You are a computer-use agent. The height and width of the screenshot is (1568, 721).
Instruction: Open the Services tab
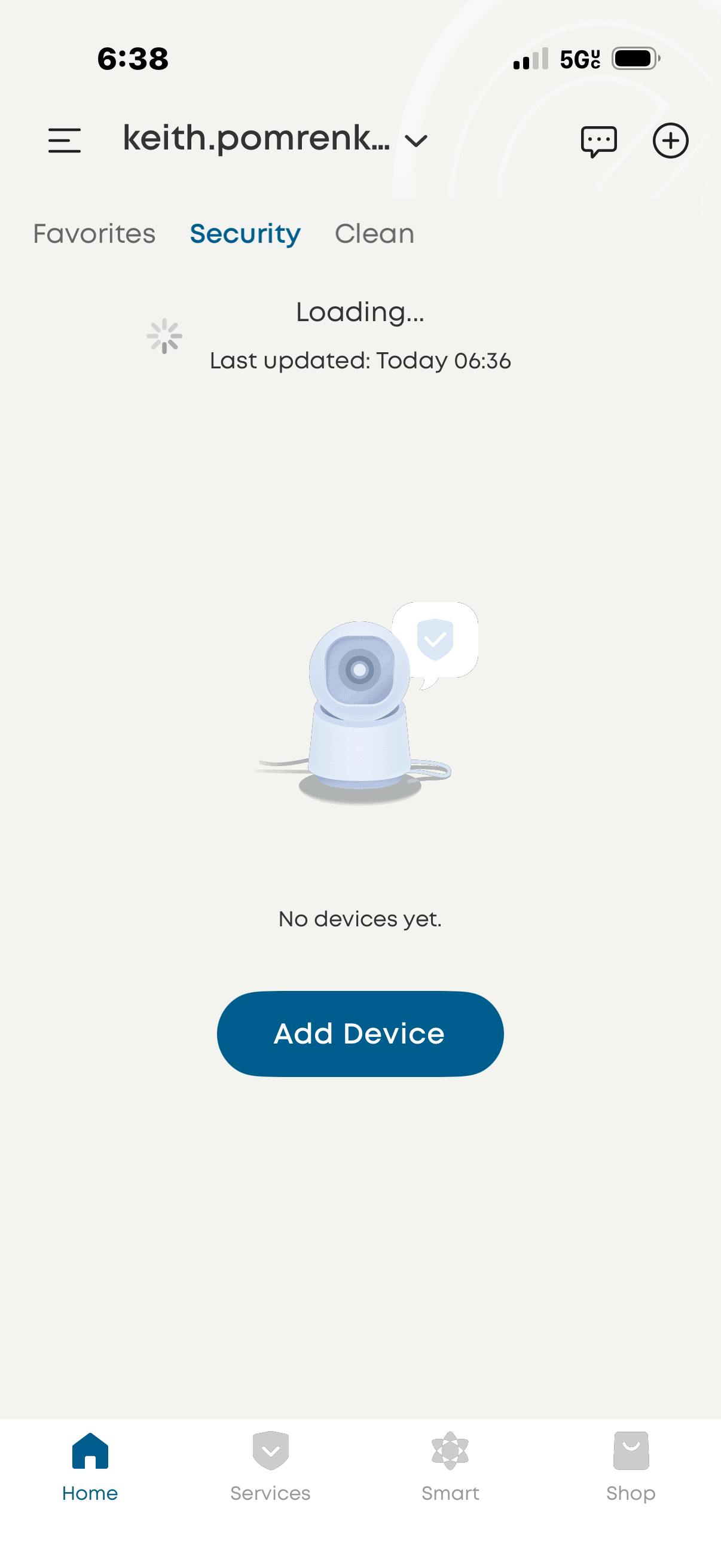pos(270,1467)
